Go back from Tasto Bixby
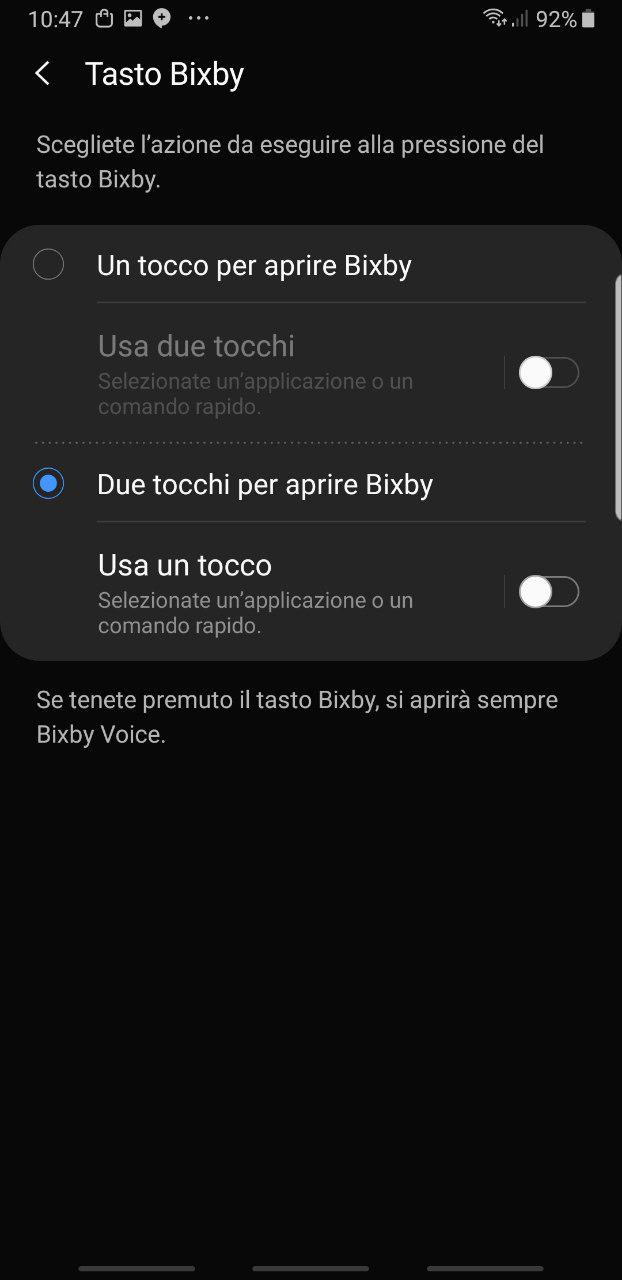The image size is (622, 1280). [42, 74]
